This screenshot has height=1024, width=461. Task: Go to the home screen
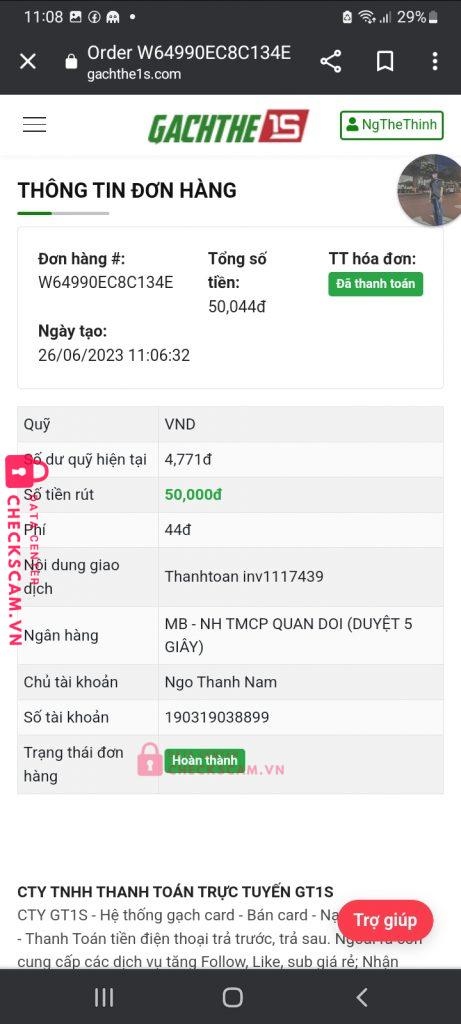(x=232, y=997)
